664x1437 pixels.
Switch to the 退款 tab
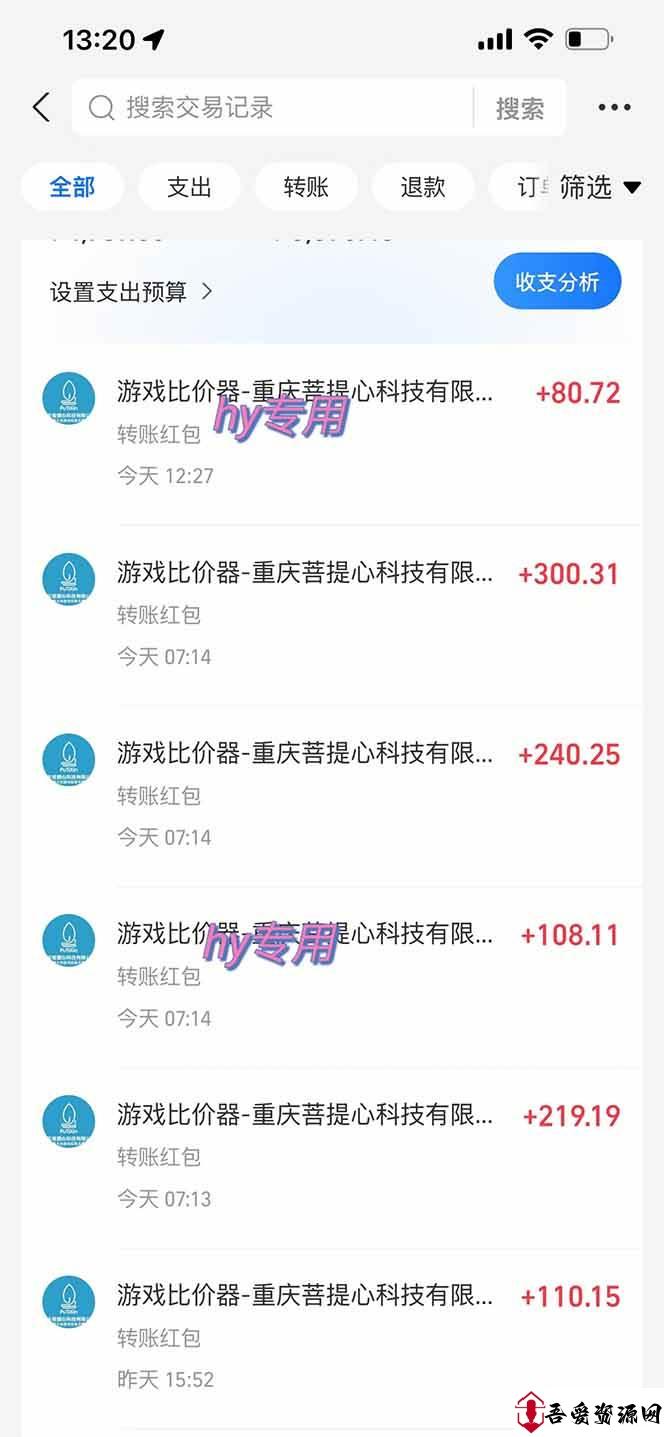click(423, 187)
